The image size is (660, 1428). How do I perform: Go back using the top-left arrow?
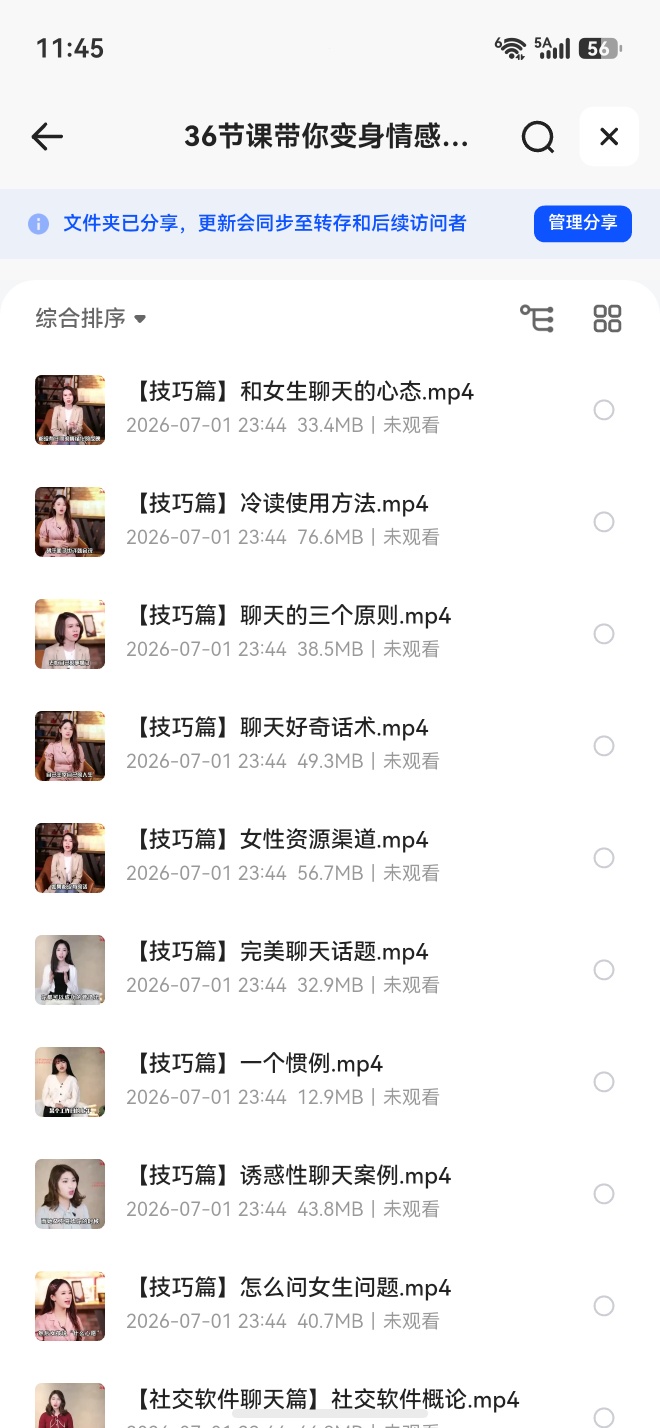pyautogui.click(x=47, y=137)
